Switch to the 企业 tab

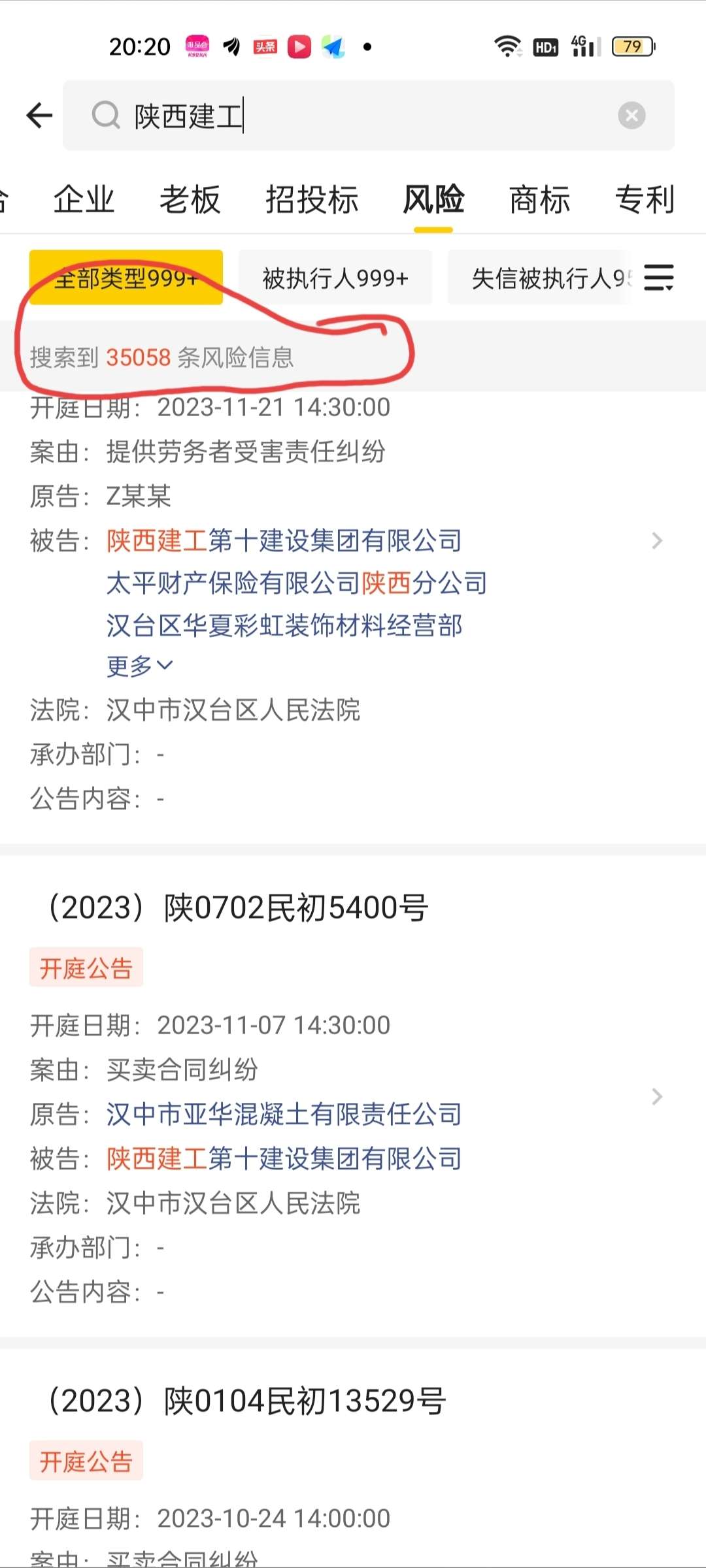pyautogui.click(x=84, y=200)
